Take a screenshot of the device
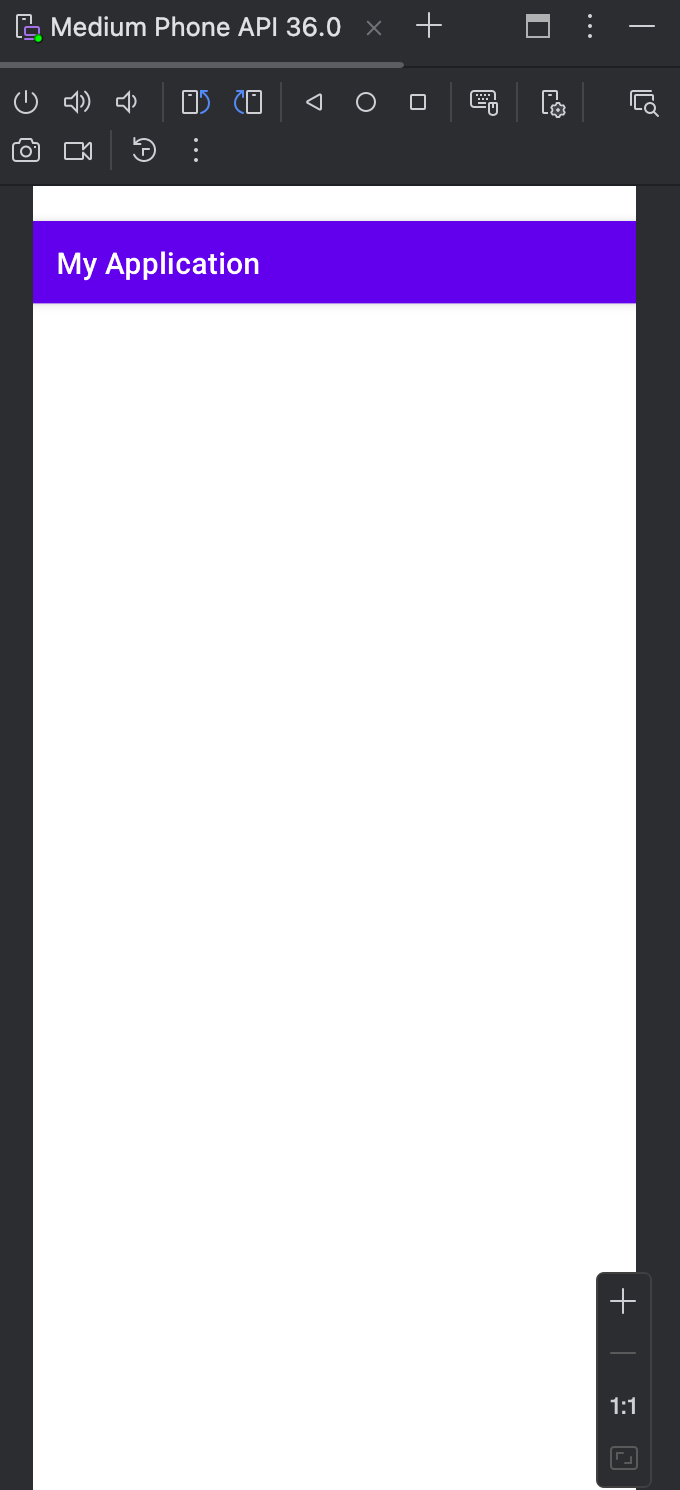The width and height of the screenshot is (680, 1490). pos(26,151)
